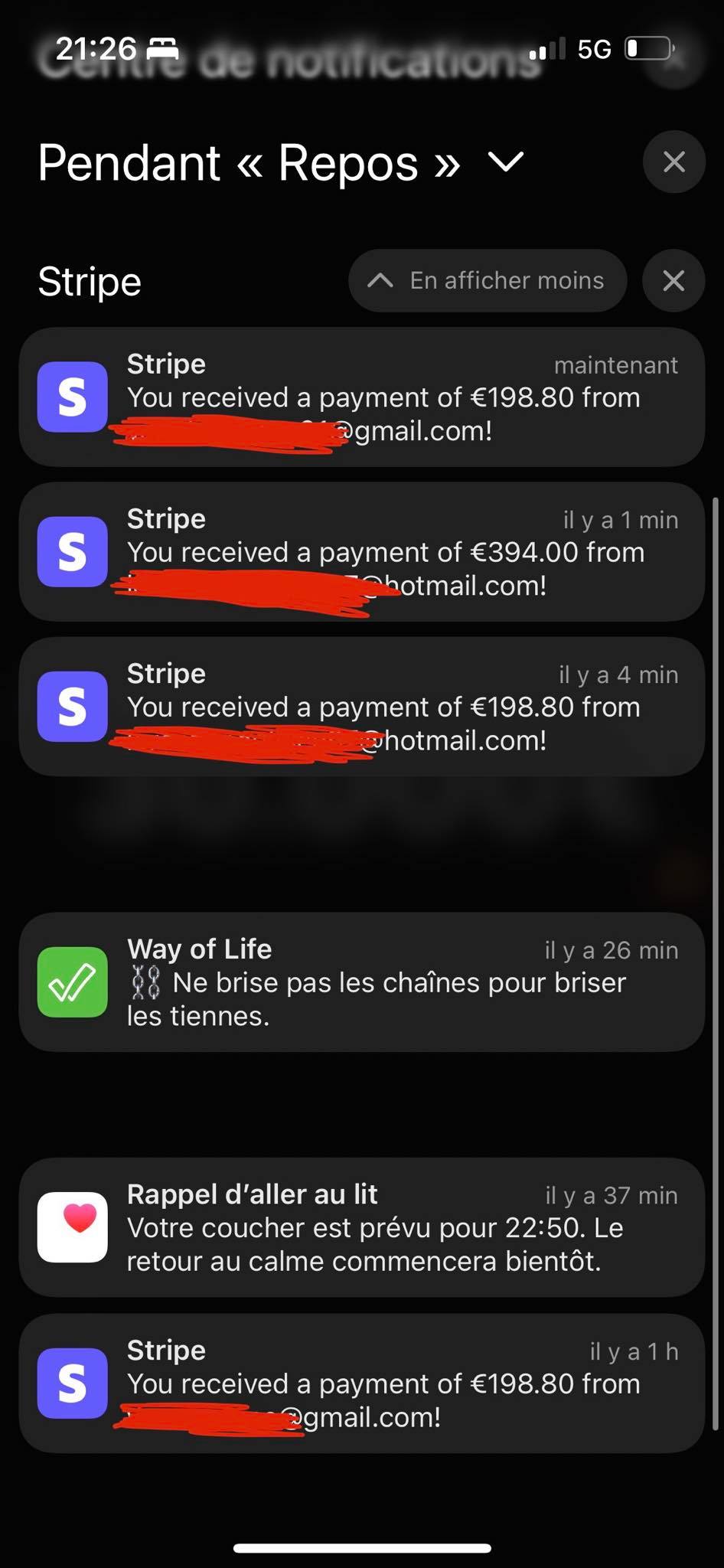Open Stripe notification from 1 h ago
Image resolution: width=724 pixels, height=1568 pixels.
[x=361, y=1383]
